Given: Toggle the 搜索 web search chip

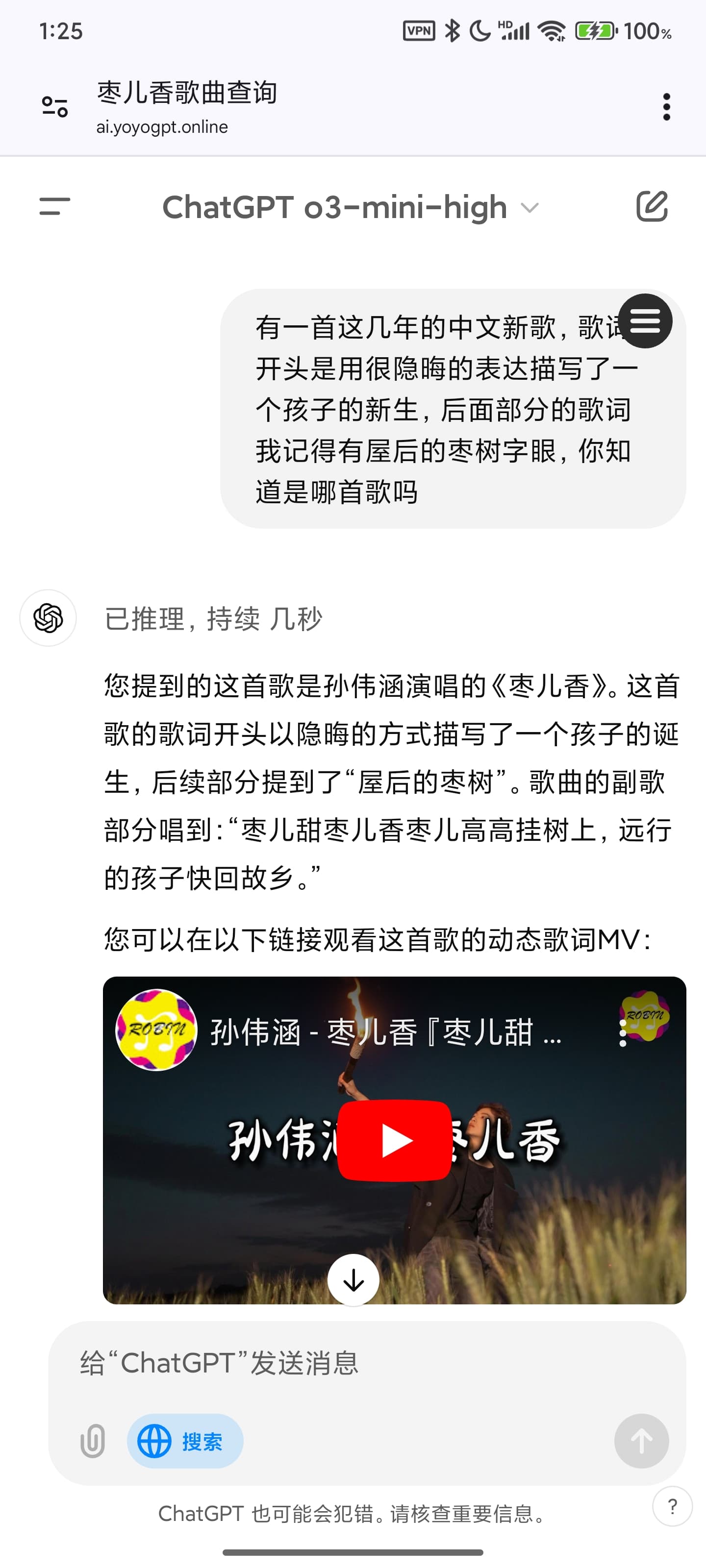Looking at the screenshot, I should coord(185,1441).
